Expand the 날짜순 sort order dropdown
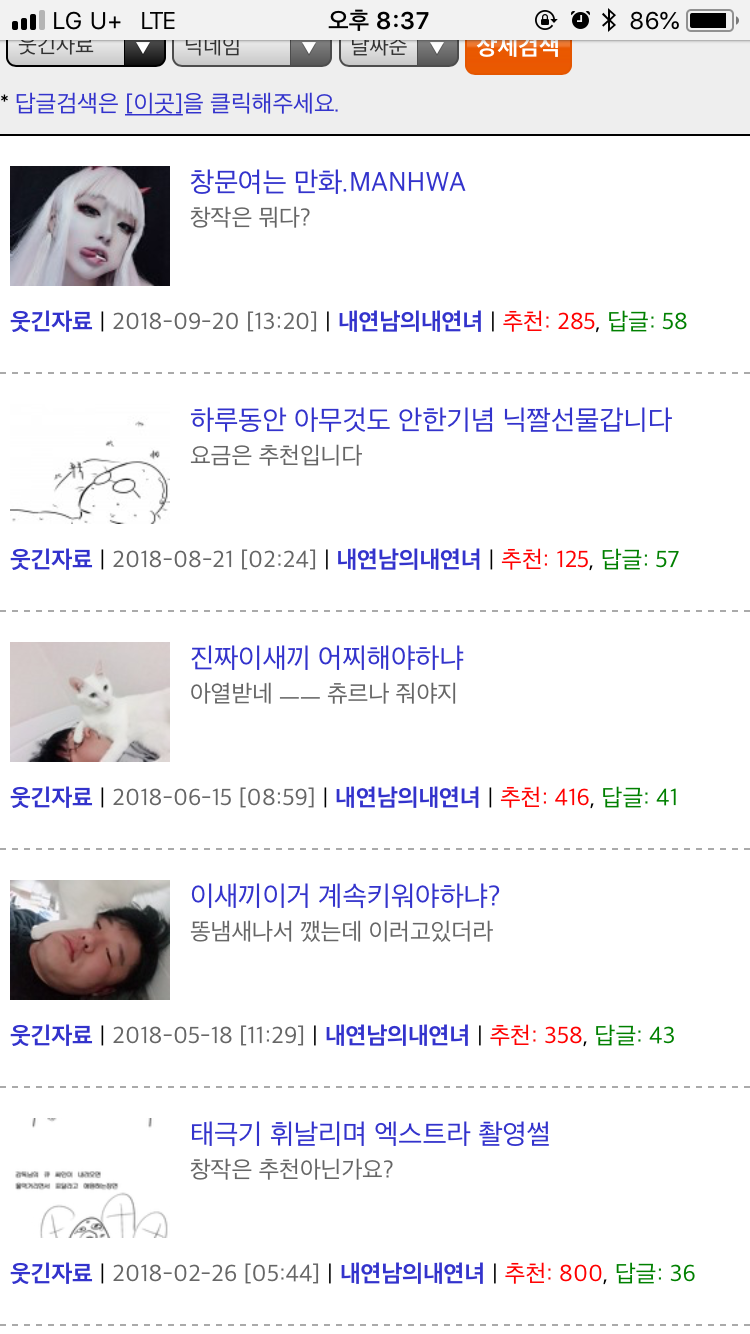This screenshot has width=750, height=1334. pos(397,49)
